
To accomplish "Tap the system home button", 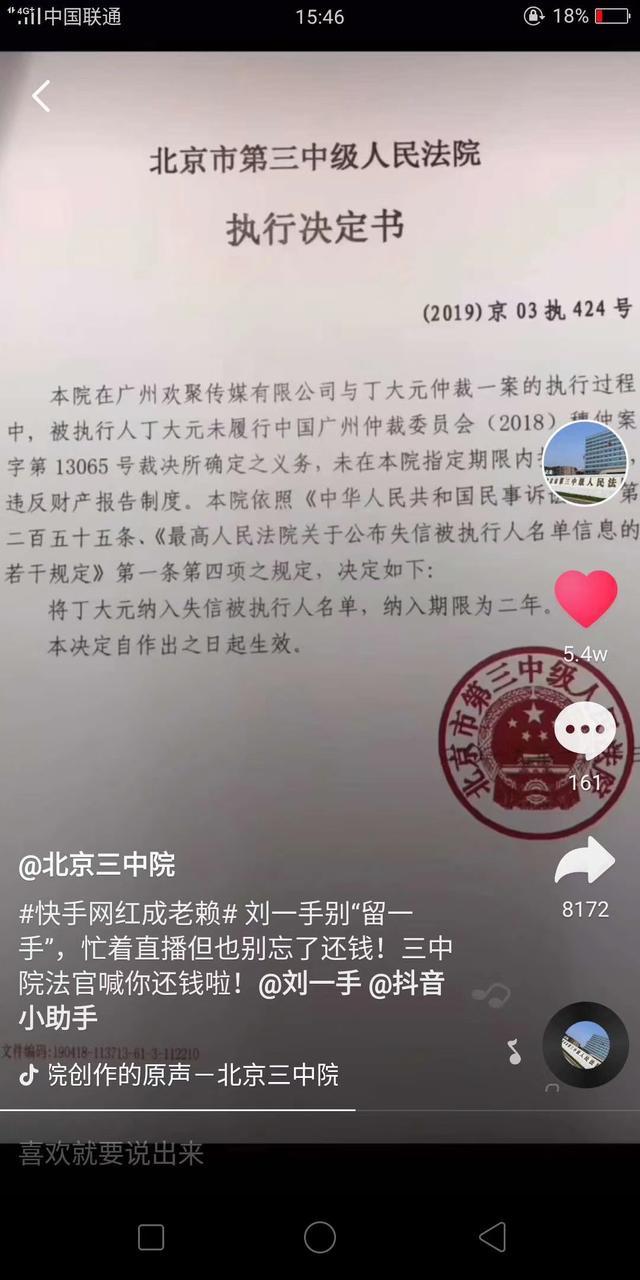I will click(x=320, y=1237).
